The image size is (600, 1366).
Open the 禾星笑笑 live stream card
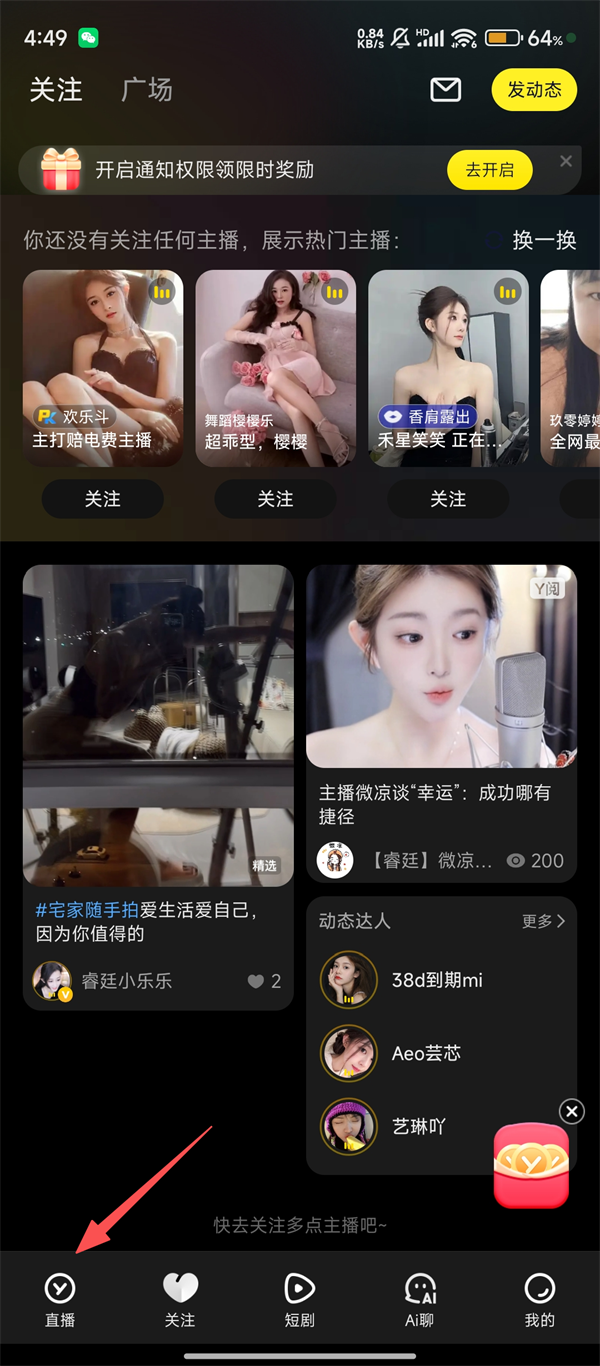pos(448,367)
